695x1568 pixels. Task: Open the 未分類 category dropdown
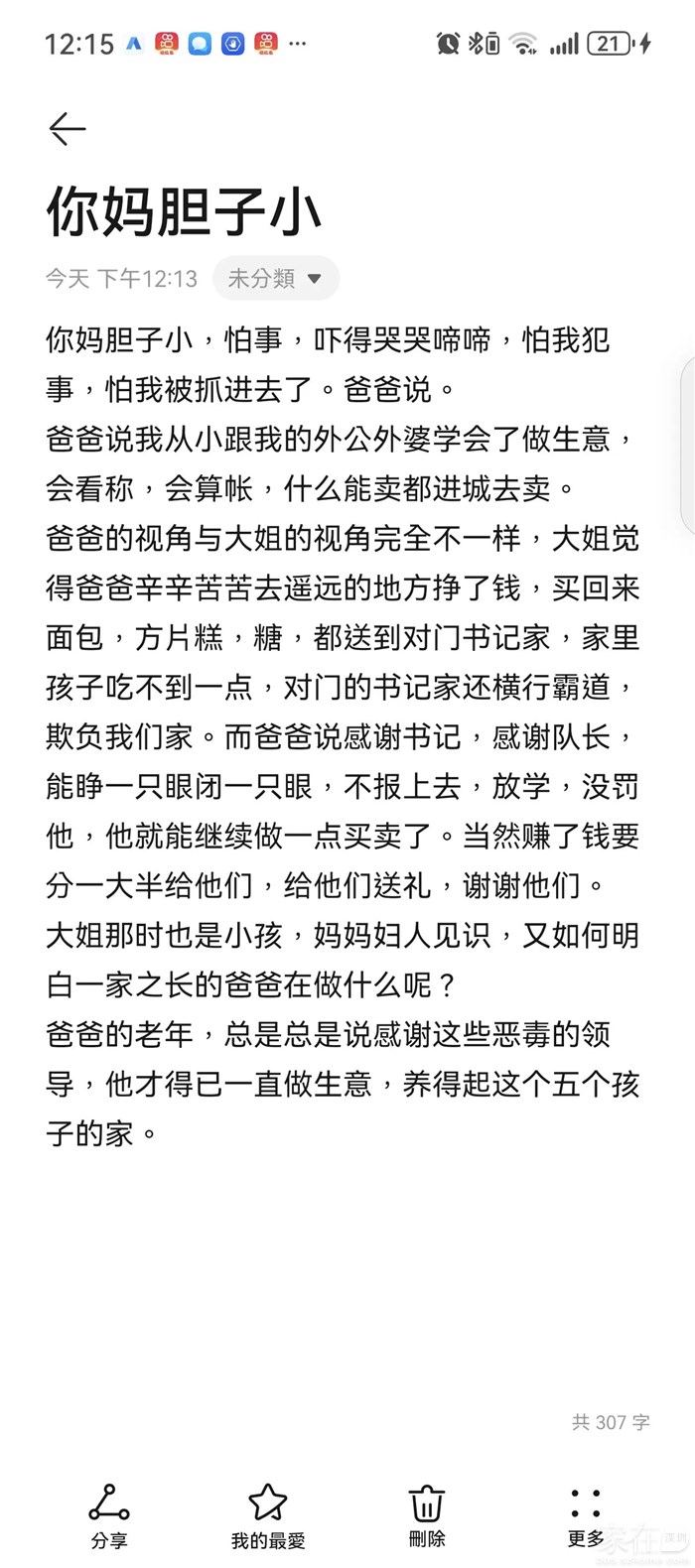275,279
